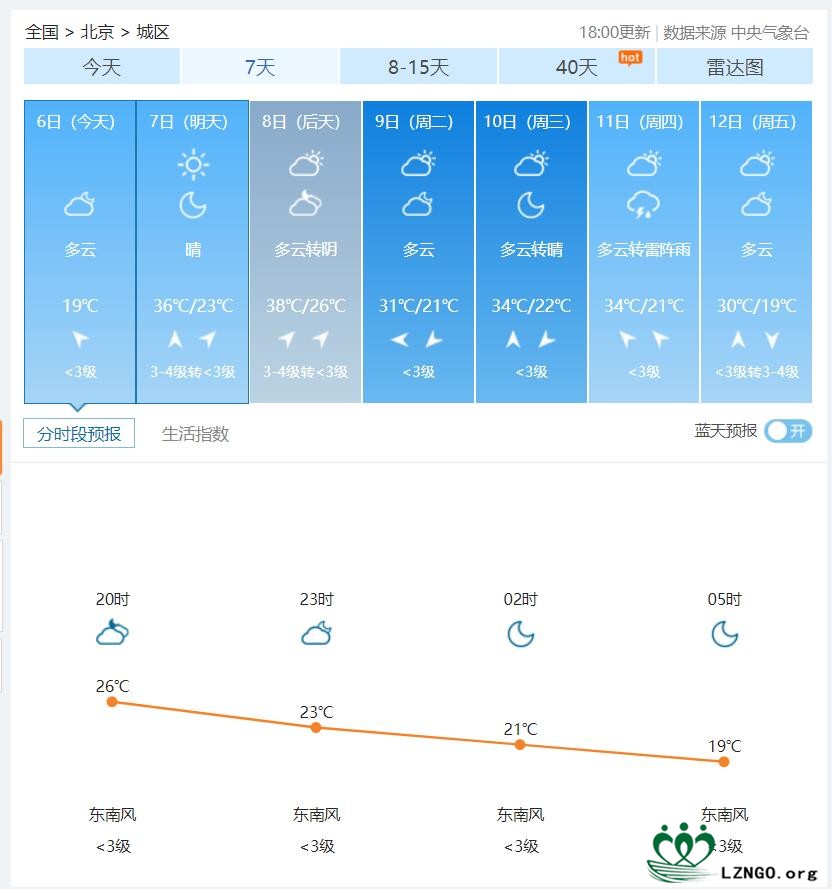Show the 分时段预报 hourly forecast

(79, 433)
